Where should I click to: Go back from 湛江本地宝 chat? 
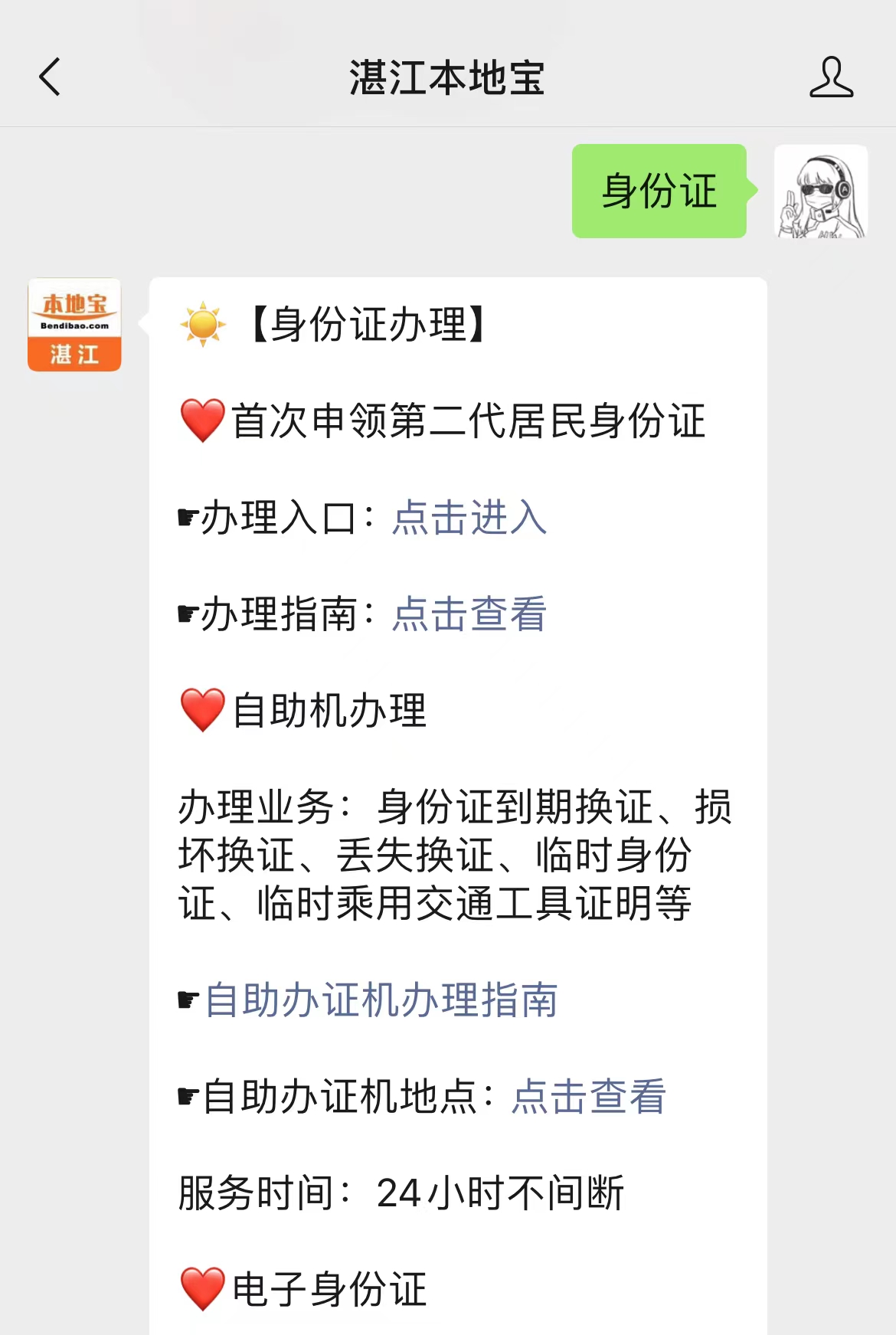point(50,77)
